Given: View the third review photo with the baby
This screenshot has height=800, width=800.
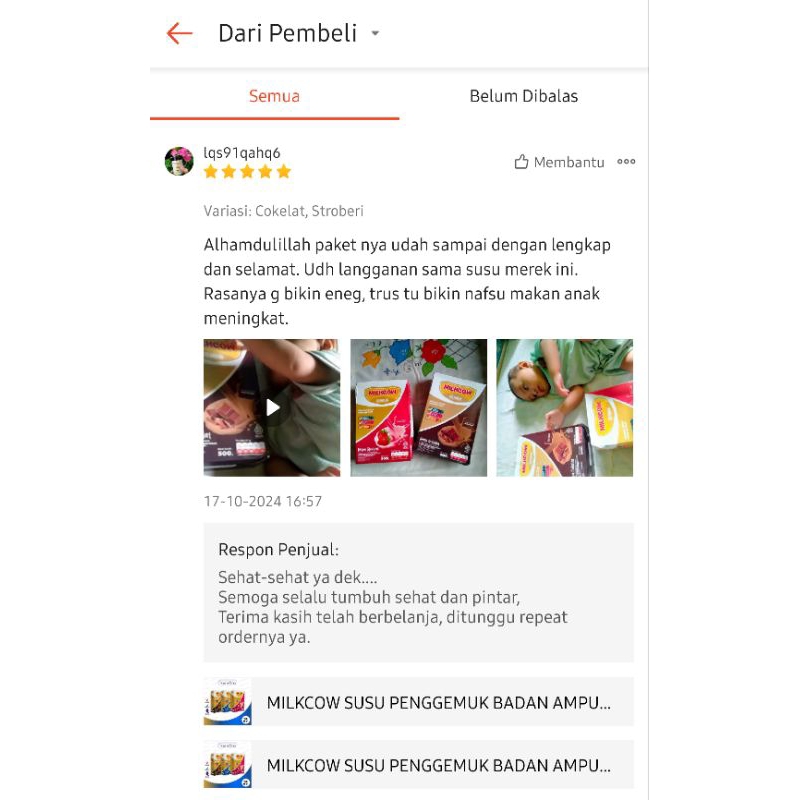Looking at the screenshot, I should click(564, 407).
